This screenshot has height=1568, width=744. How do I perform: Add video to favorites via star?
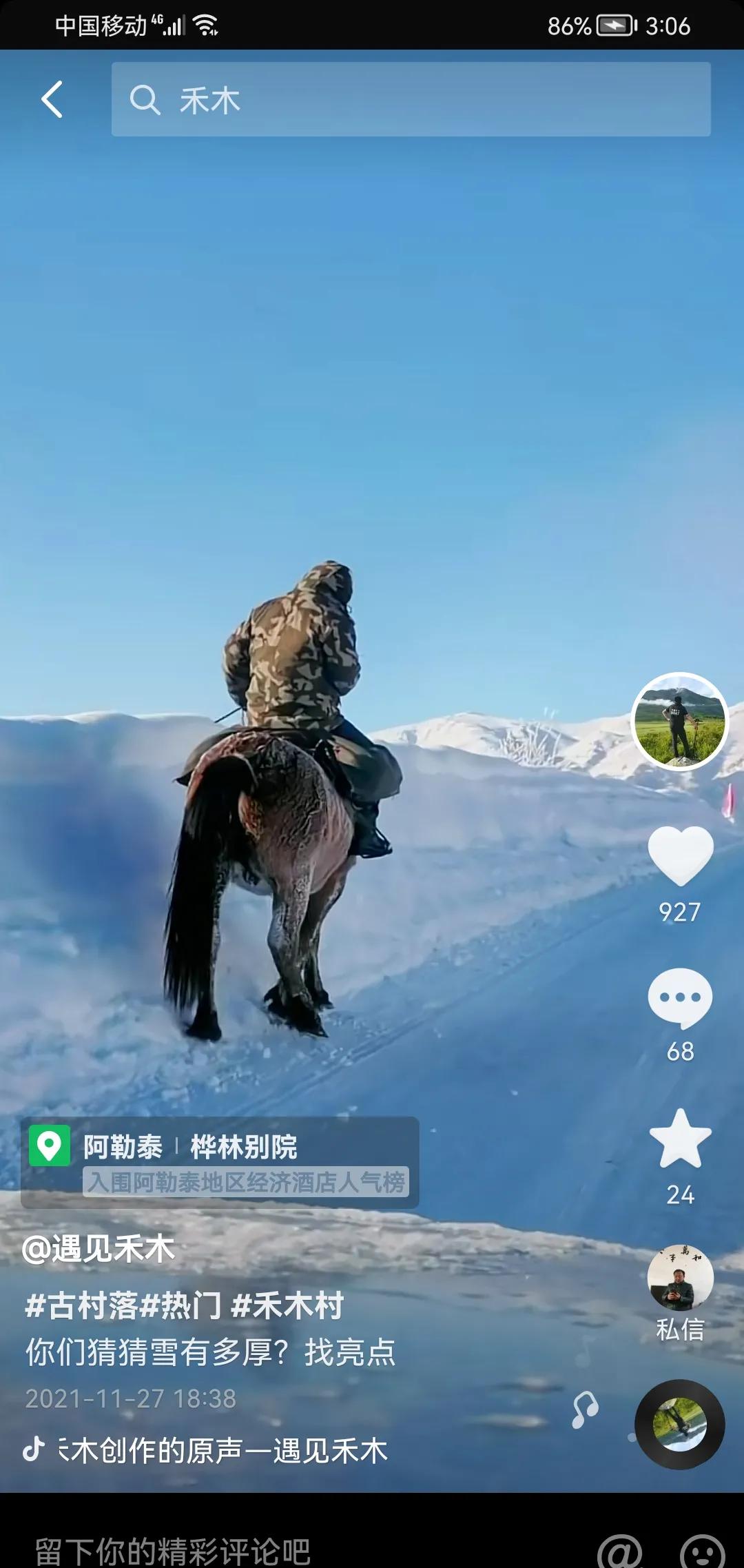pyautogui.click(x=680, y=1140)
